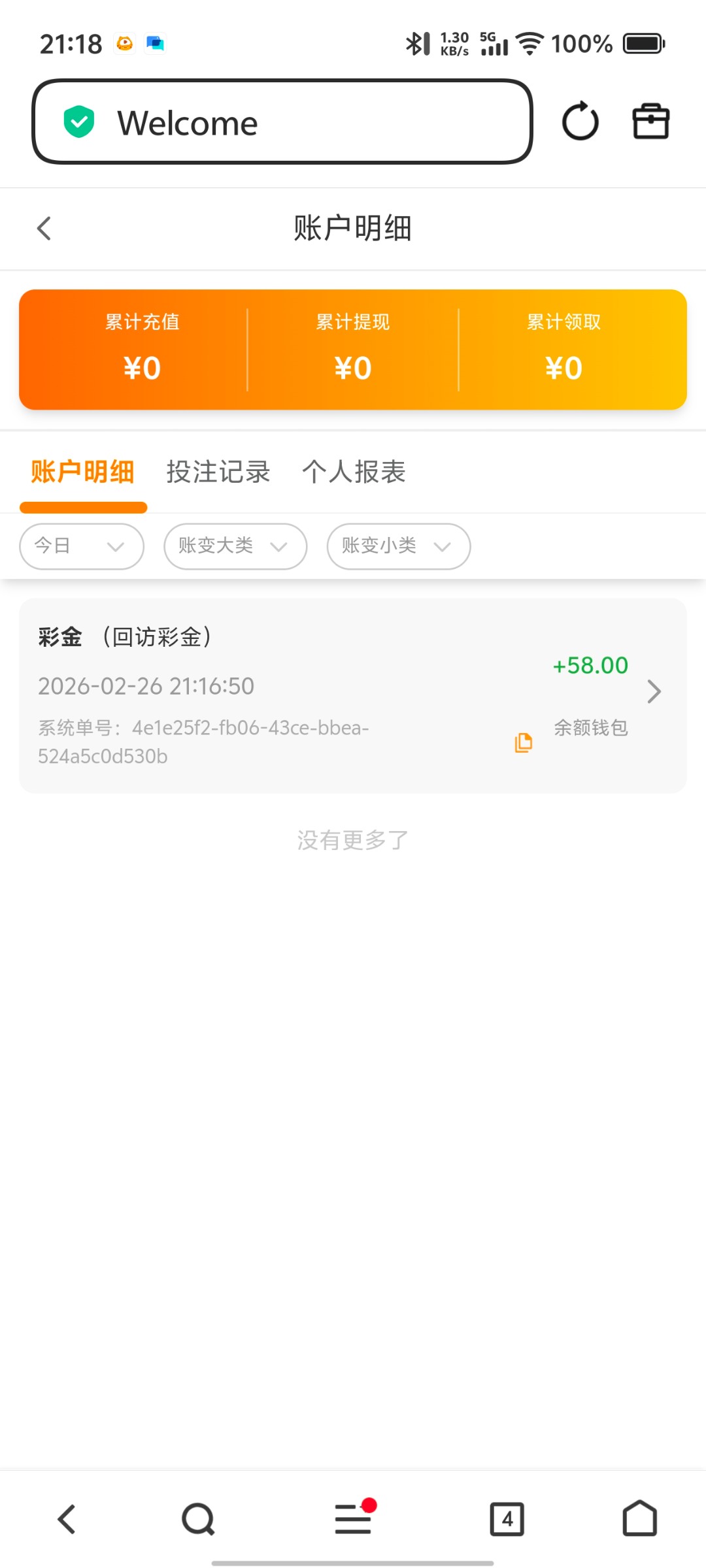Select the 账户明细 tab
The height and width of the screenshot is (1568, 706).
click(x=83, y=472)
